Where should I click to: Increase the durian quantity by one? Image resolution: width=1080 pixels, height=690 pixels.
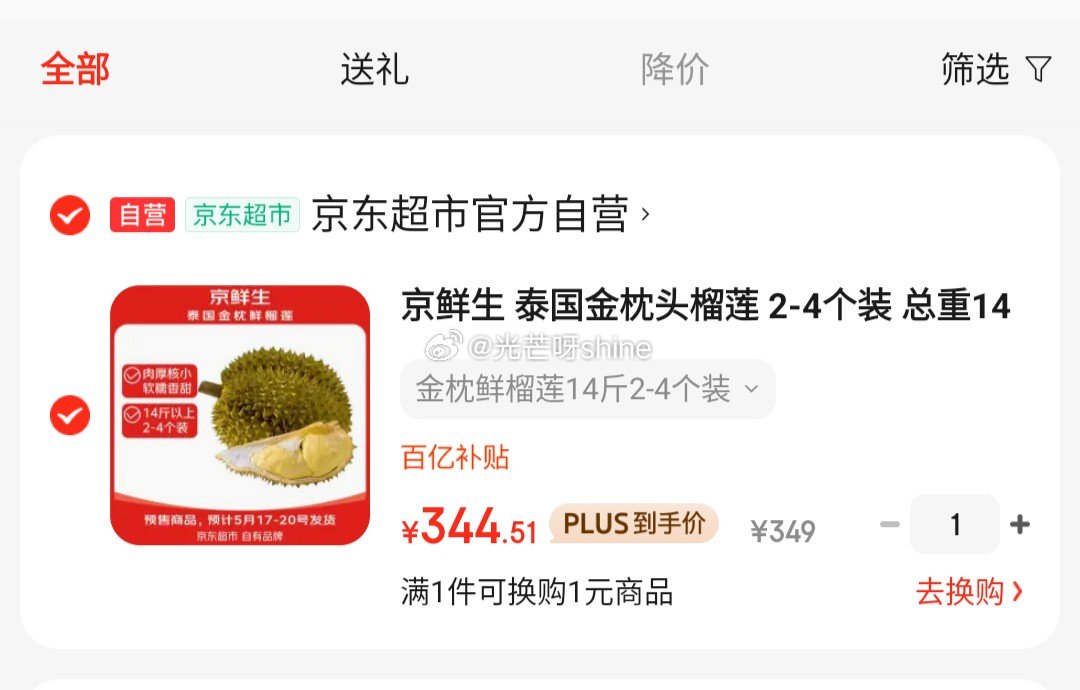pos(1020,525)
